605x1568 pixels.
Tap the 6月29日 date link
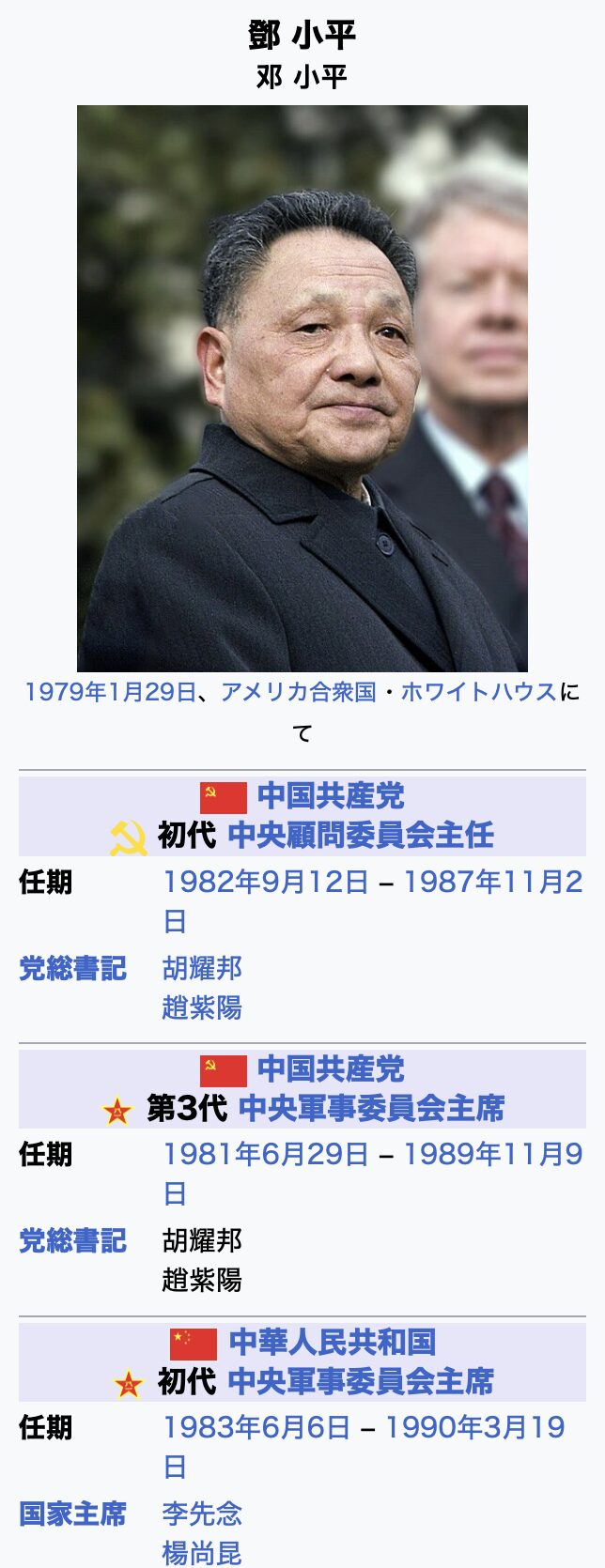point(306,1154)
